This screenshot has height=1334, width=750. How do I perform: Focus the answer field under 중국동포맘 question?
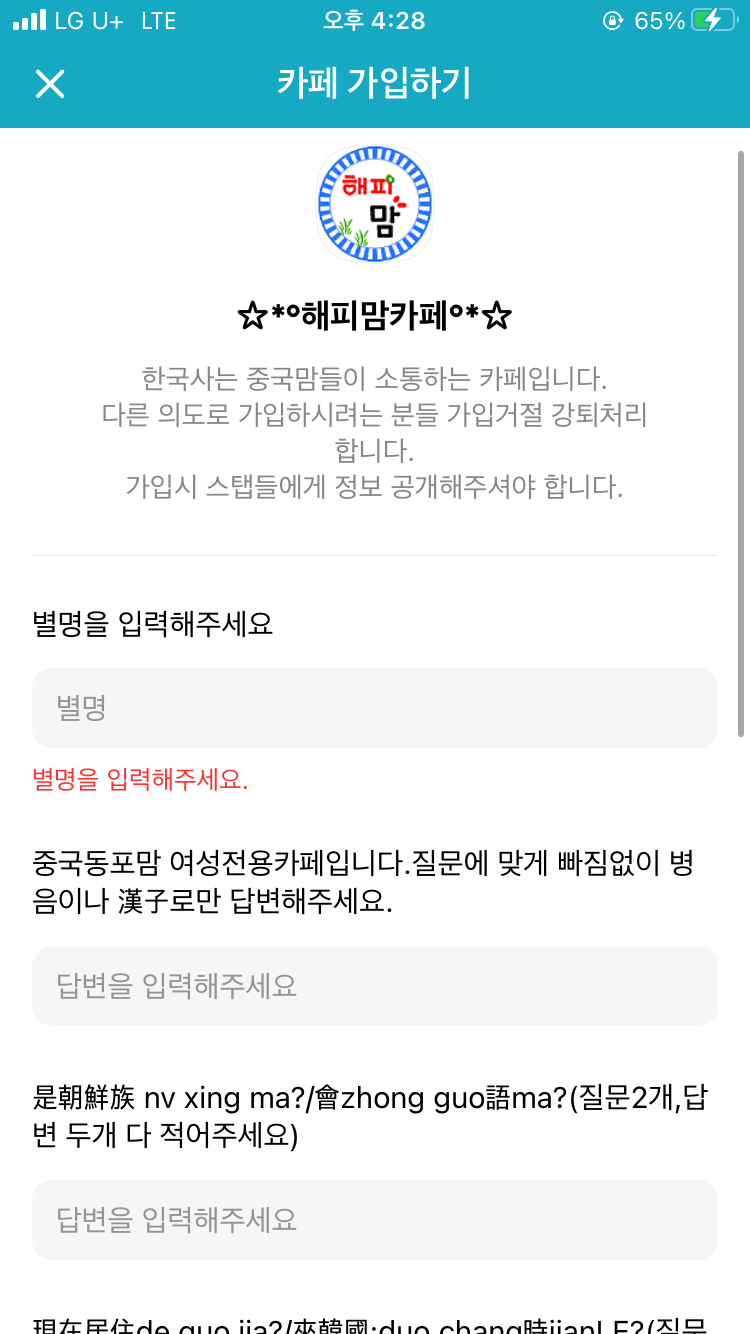(374, 986)
